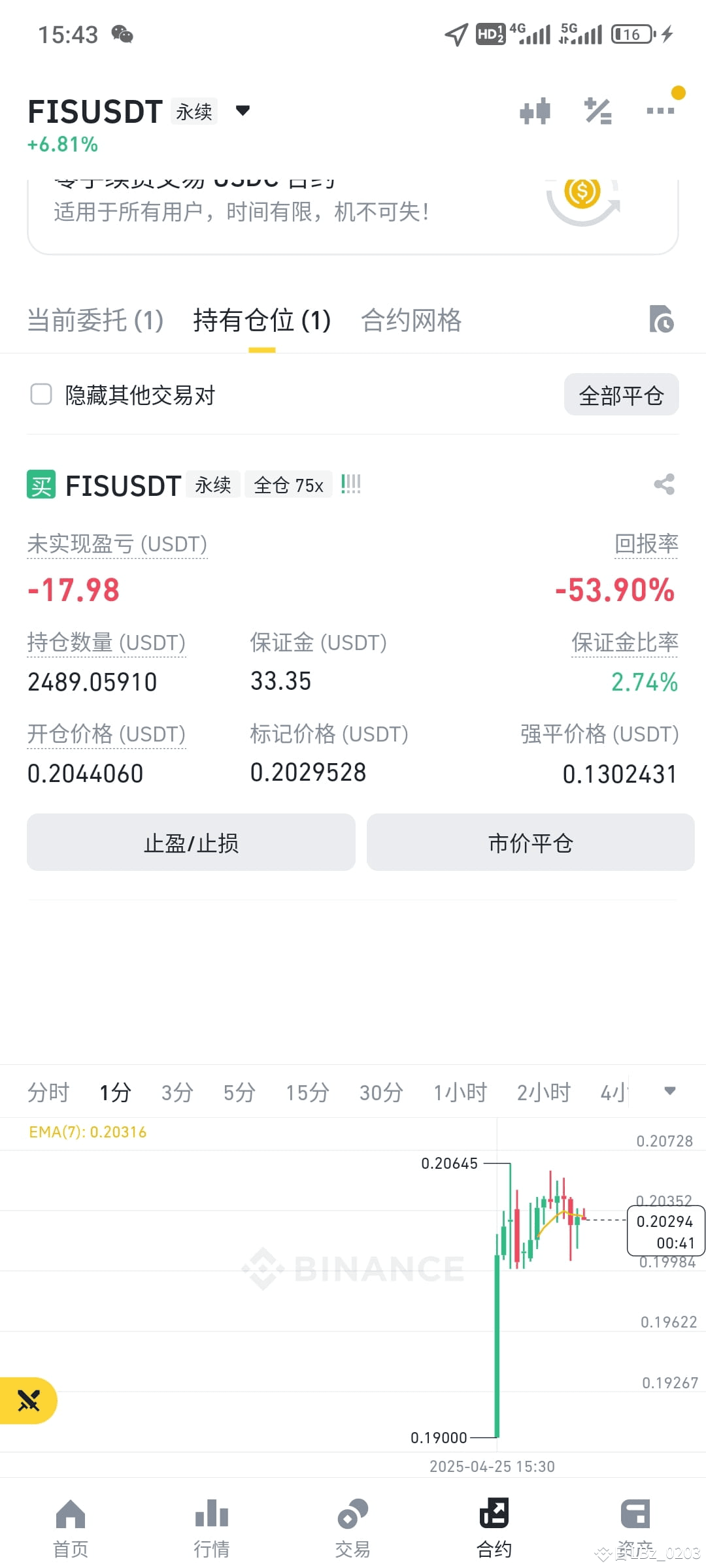Tap the current price label 0.20294
Image resolution: width=706 pixels, height=1568 pixels.
(665, 1220)
